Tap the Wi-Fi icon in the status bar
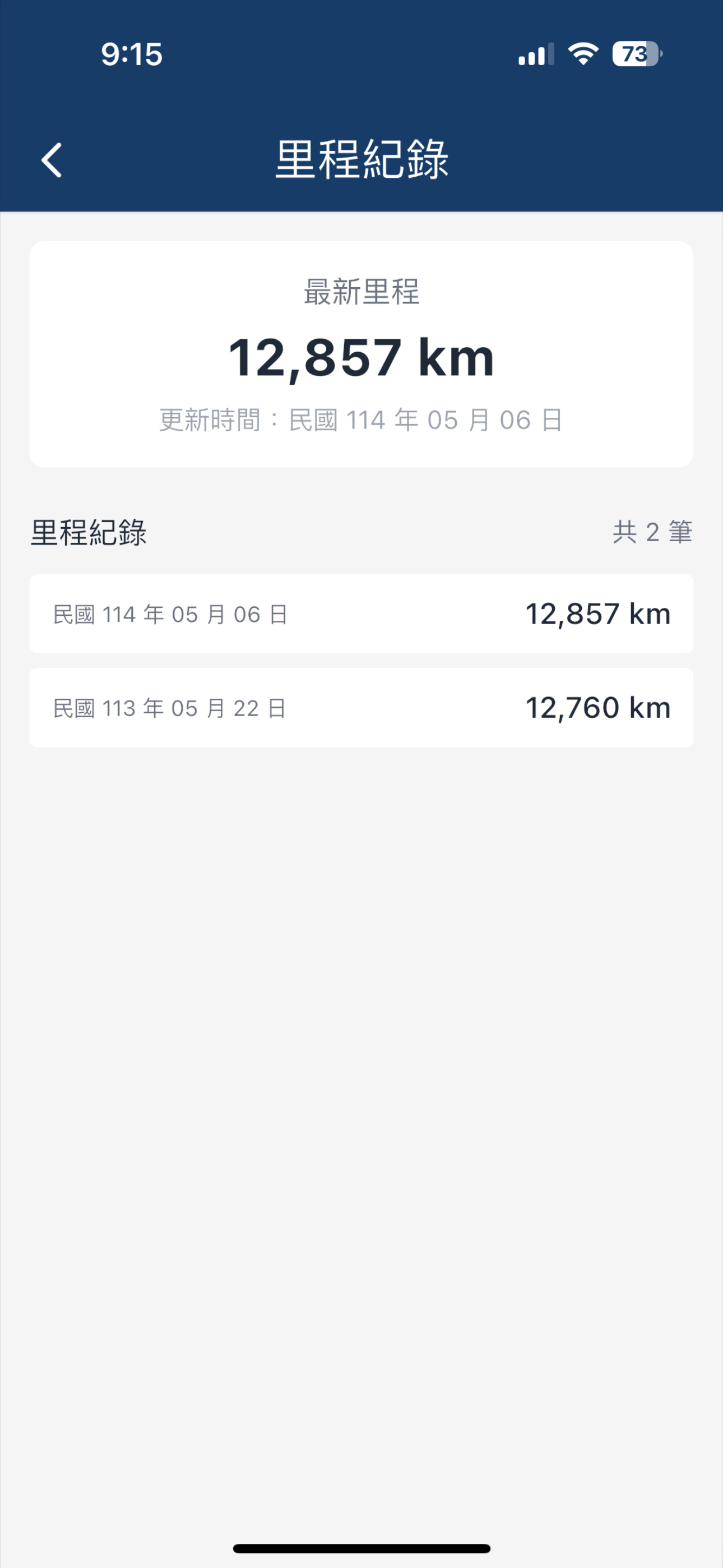Screen dimensions: 723x1568 click(x=582, y=55)
